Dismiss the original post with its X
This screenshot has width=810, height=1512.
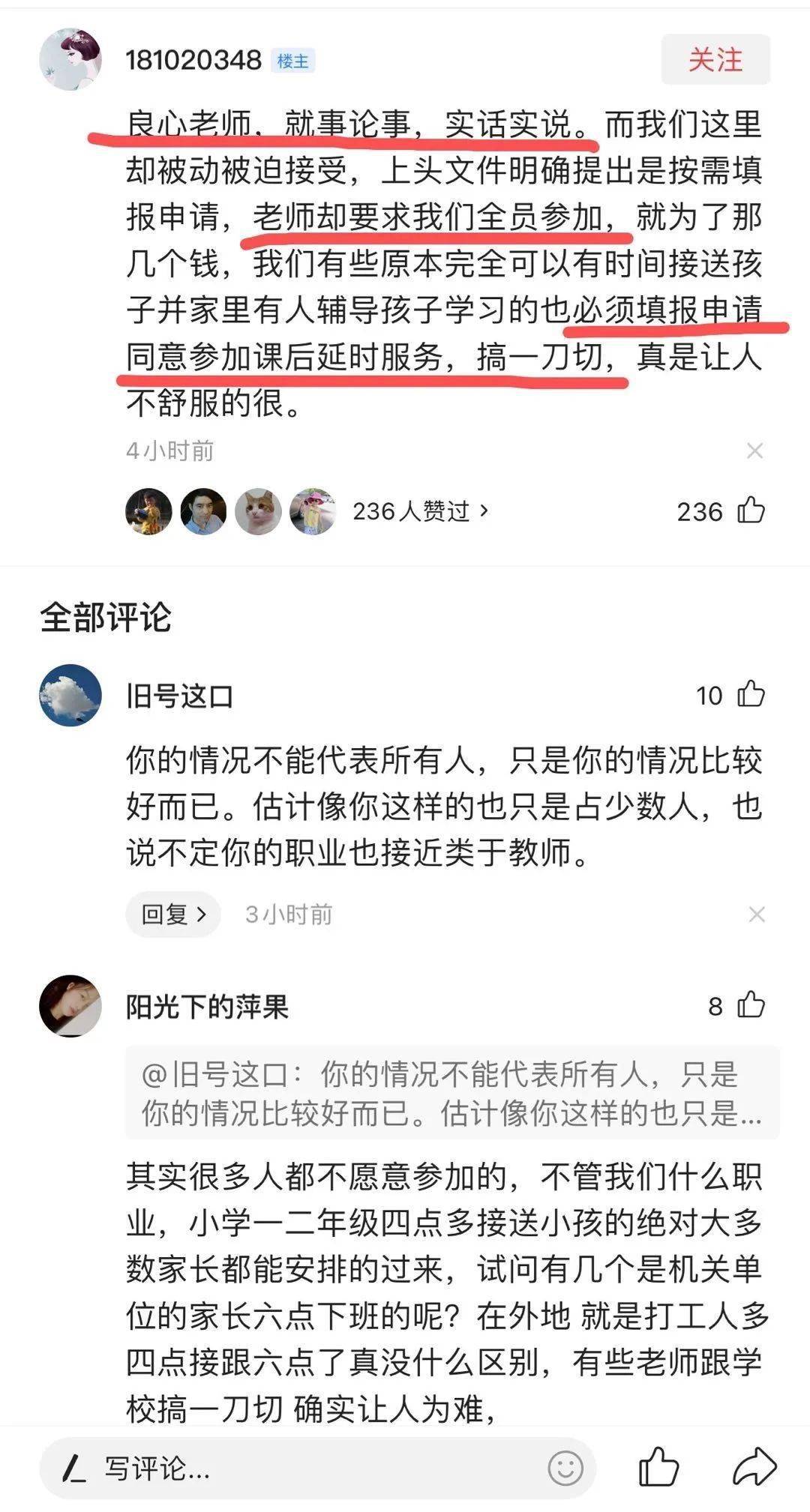754,451
